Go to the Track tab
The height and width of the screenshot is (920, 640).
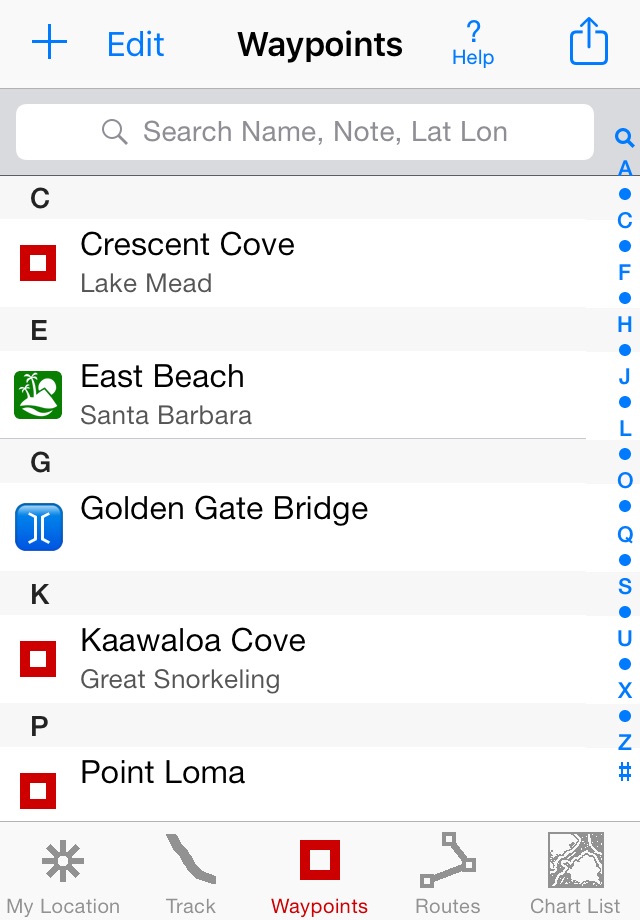190,874
